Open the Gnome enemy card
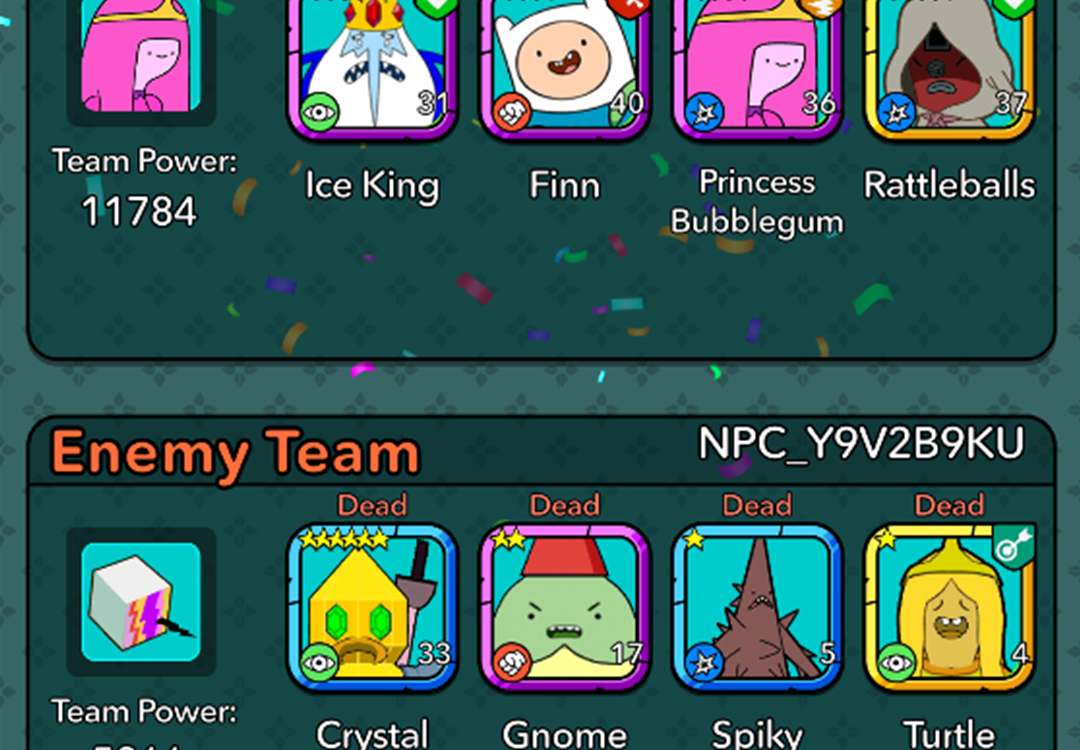The height and width of the screenshot is (750, 1080). pyautogui.click(x=565, y=607)
